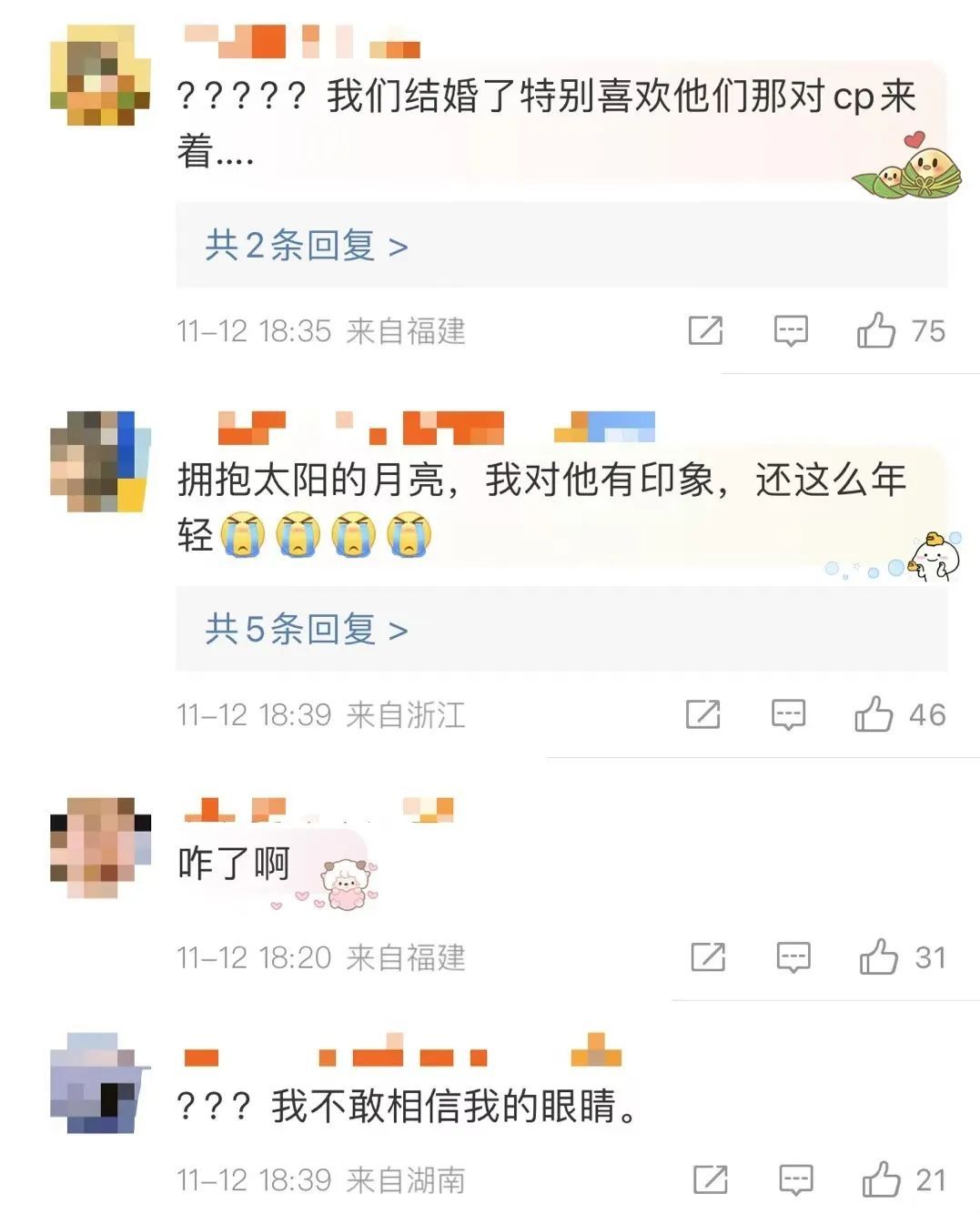Reply to the 咋了啊 comment
The width and height of the screenshot is (980, 1214).
(793, 957)
